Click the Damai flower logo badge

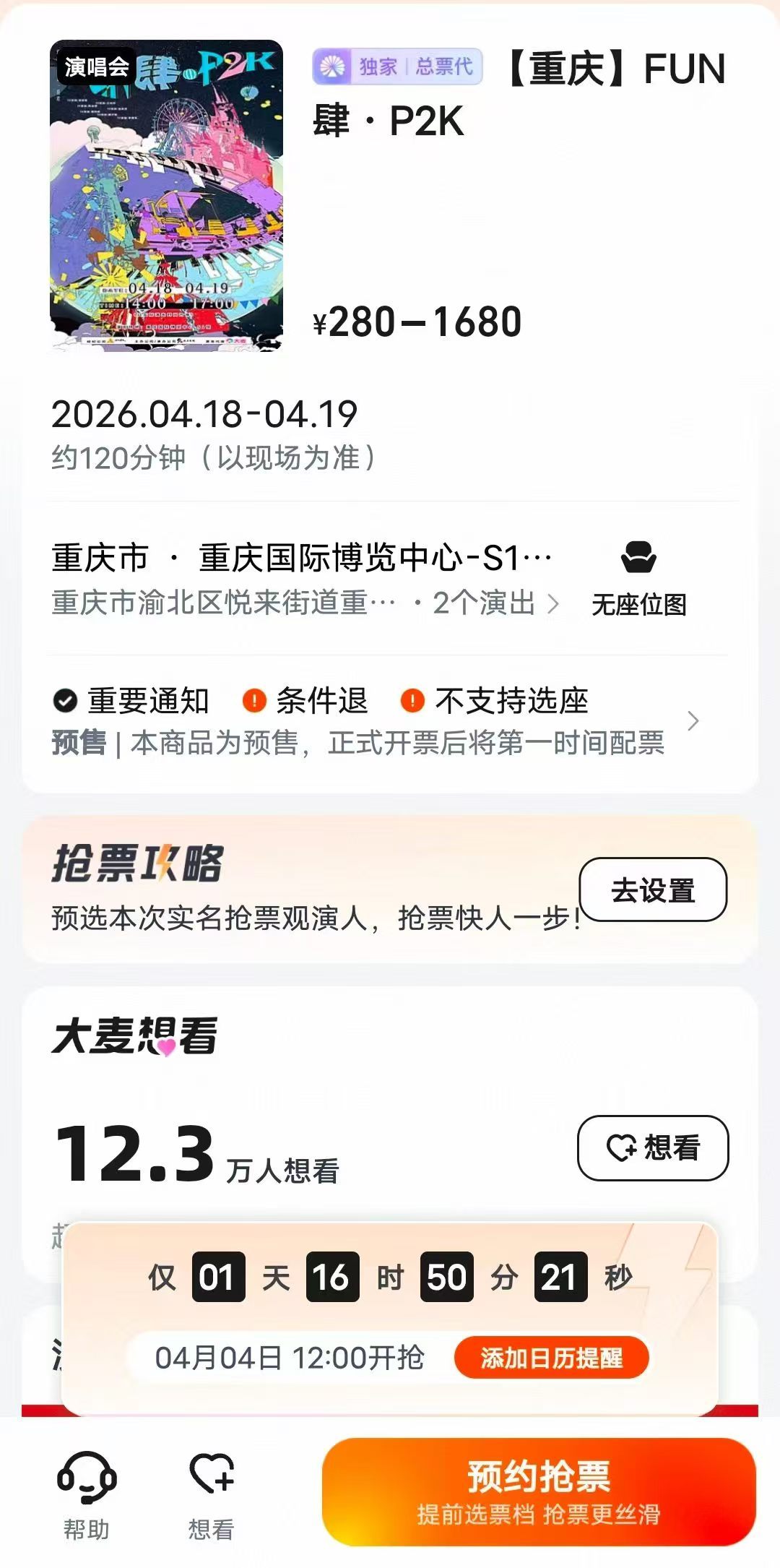(331, 65)
